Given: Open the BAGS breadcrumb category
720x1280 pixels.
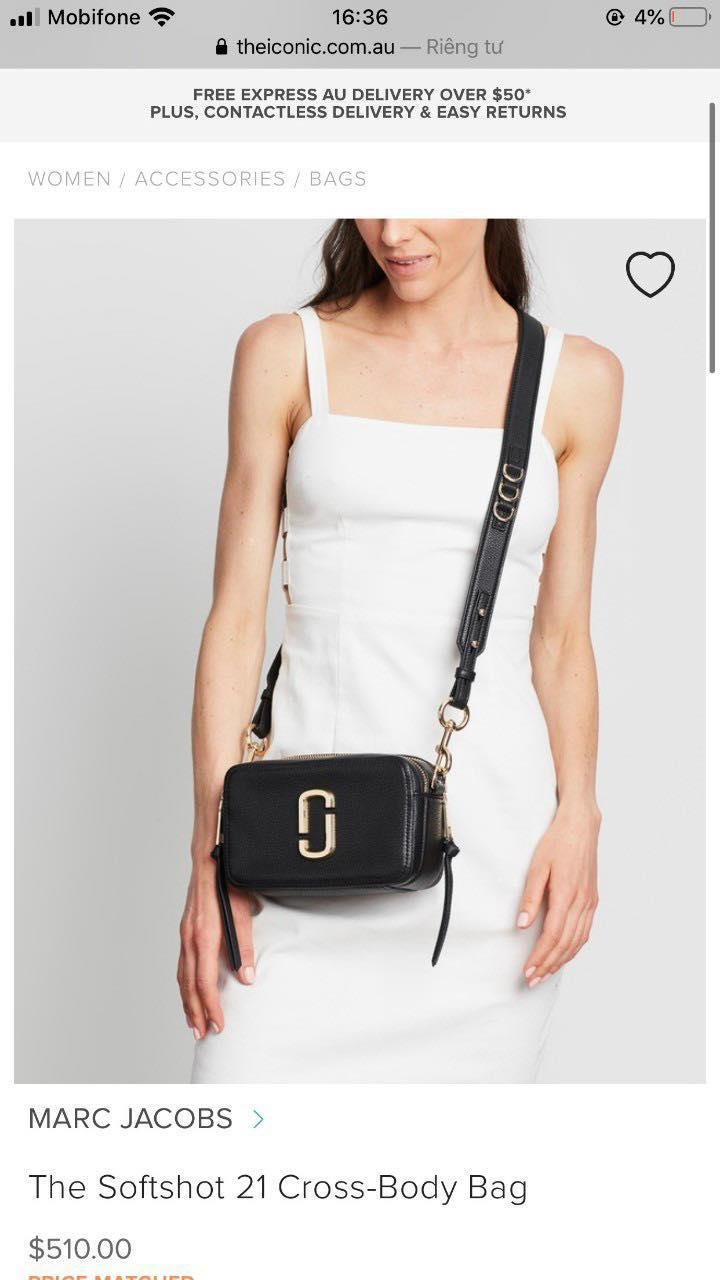Looking at the screenshot, I should (338, 179).
